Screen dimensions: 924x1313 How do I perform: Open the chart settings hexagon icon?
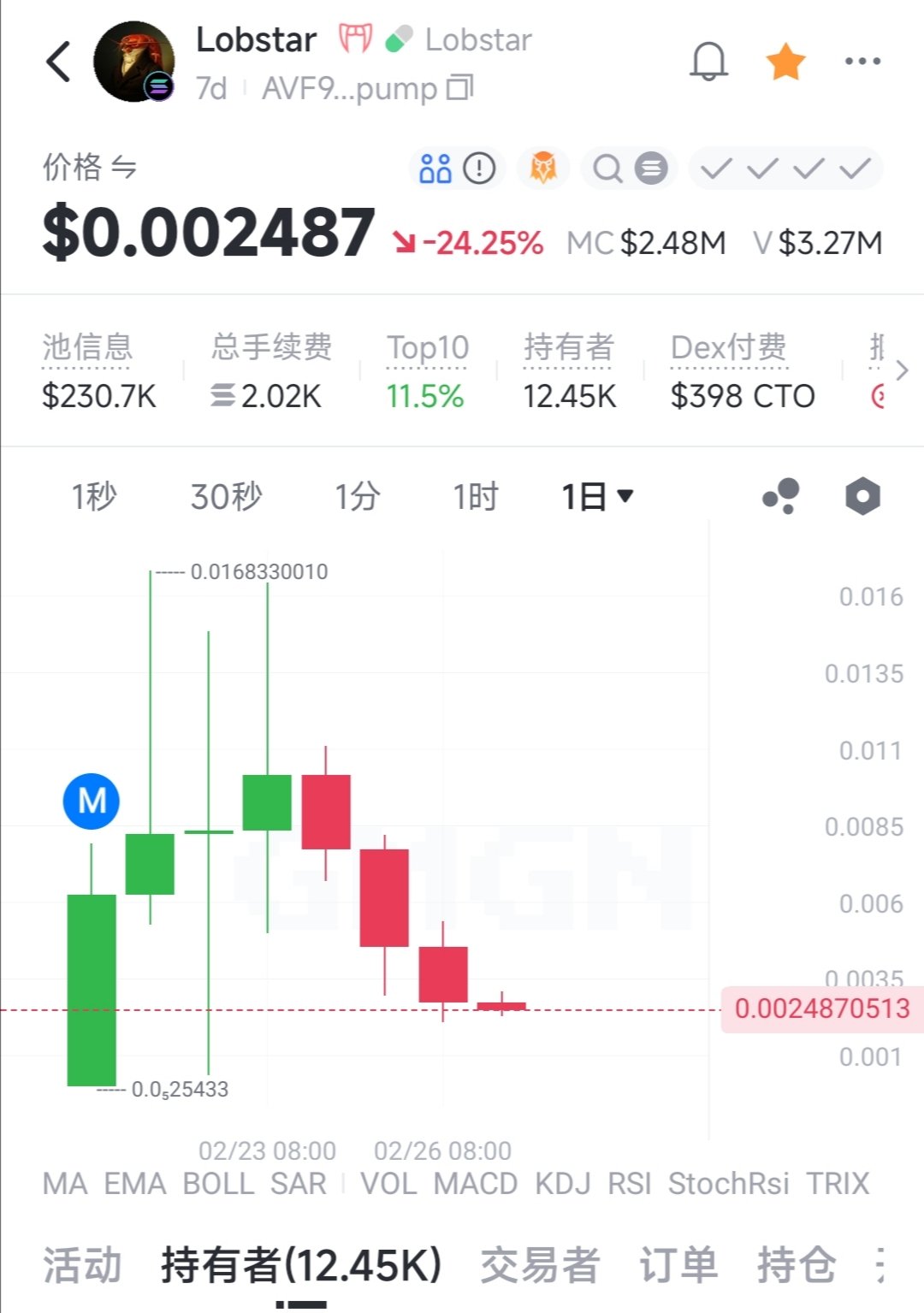(x=862, y=496)
